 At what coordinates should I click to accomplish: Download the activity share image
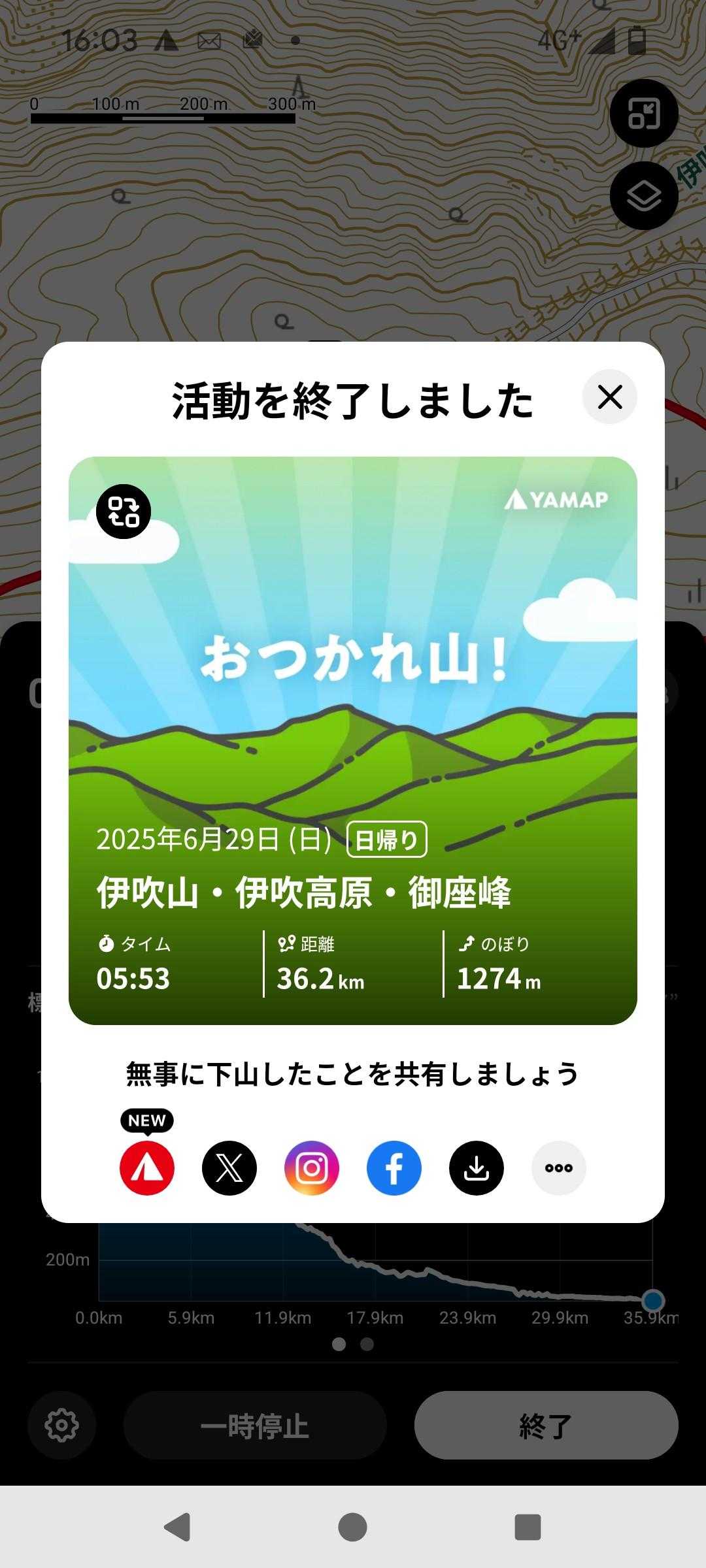pos(477,1168)
